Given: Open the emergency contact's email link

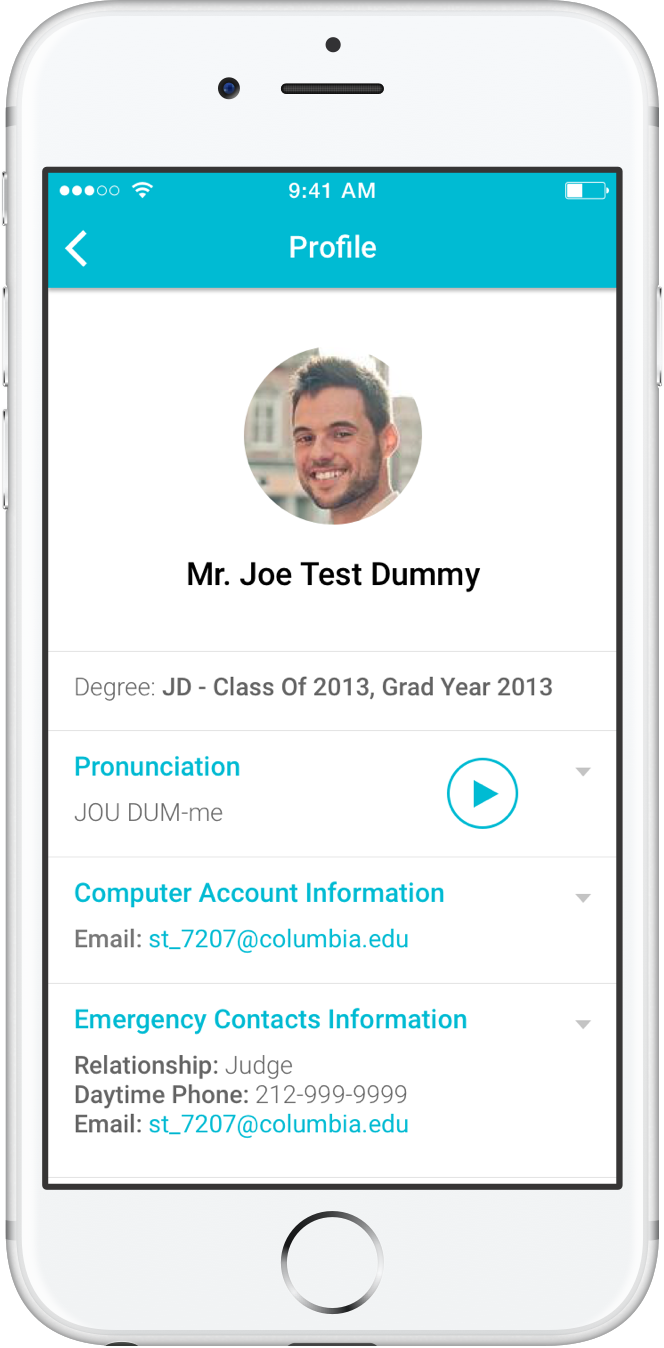Looking at the screenshot, I should 278,1124.
